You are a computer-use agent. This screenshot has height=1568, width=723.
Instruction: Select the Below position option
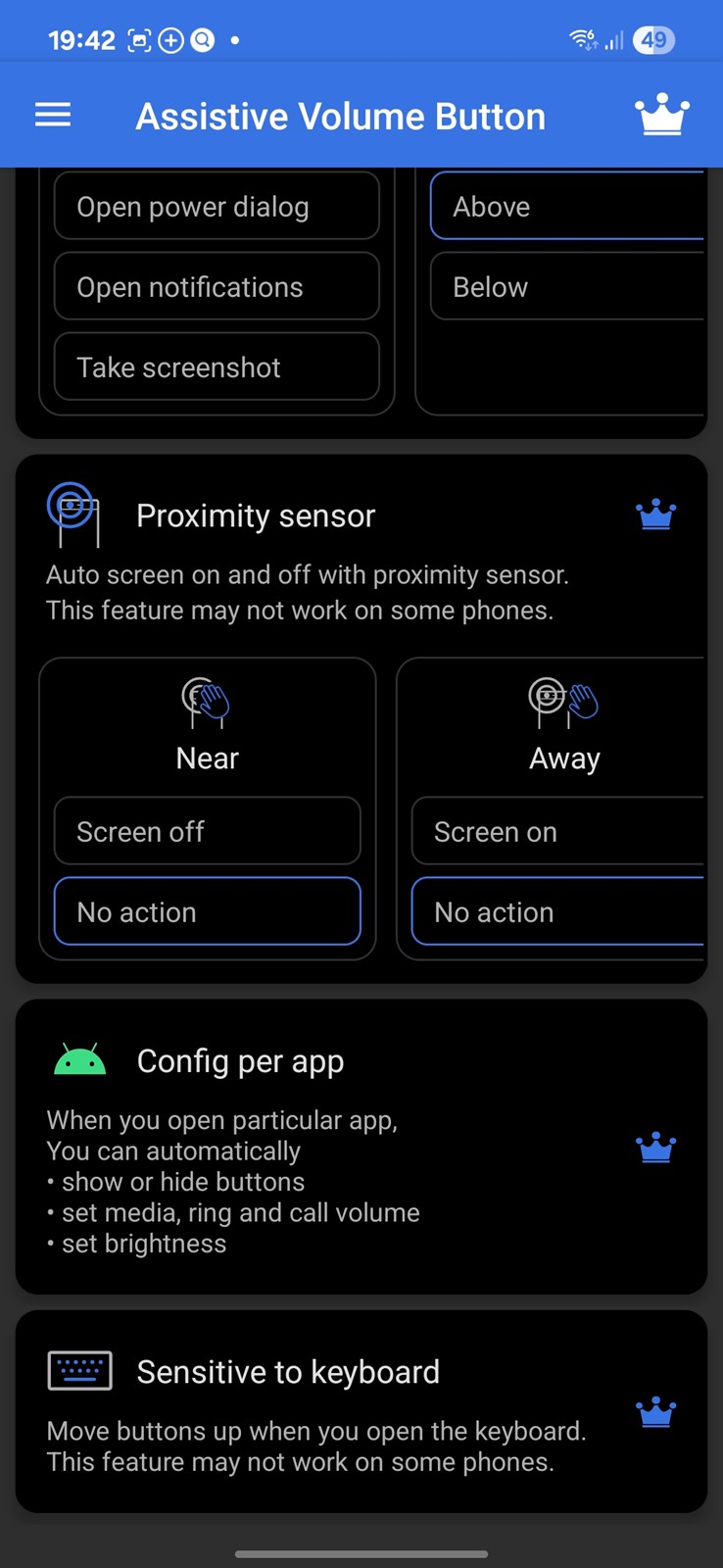pos(568,287)
